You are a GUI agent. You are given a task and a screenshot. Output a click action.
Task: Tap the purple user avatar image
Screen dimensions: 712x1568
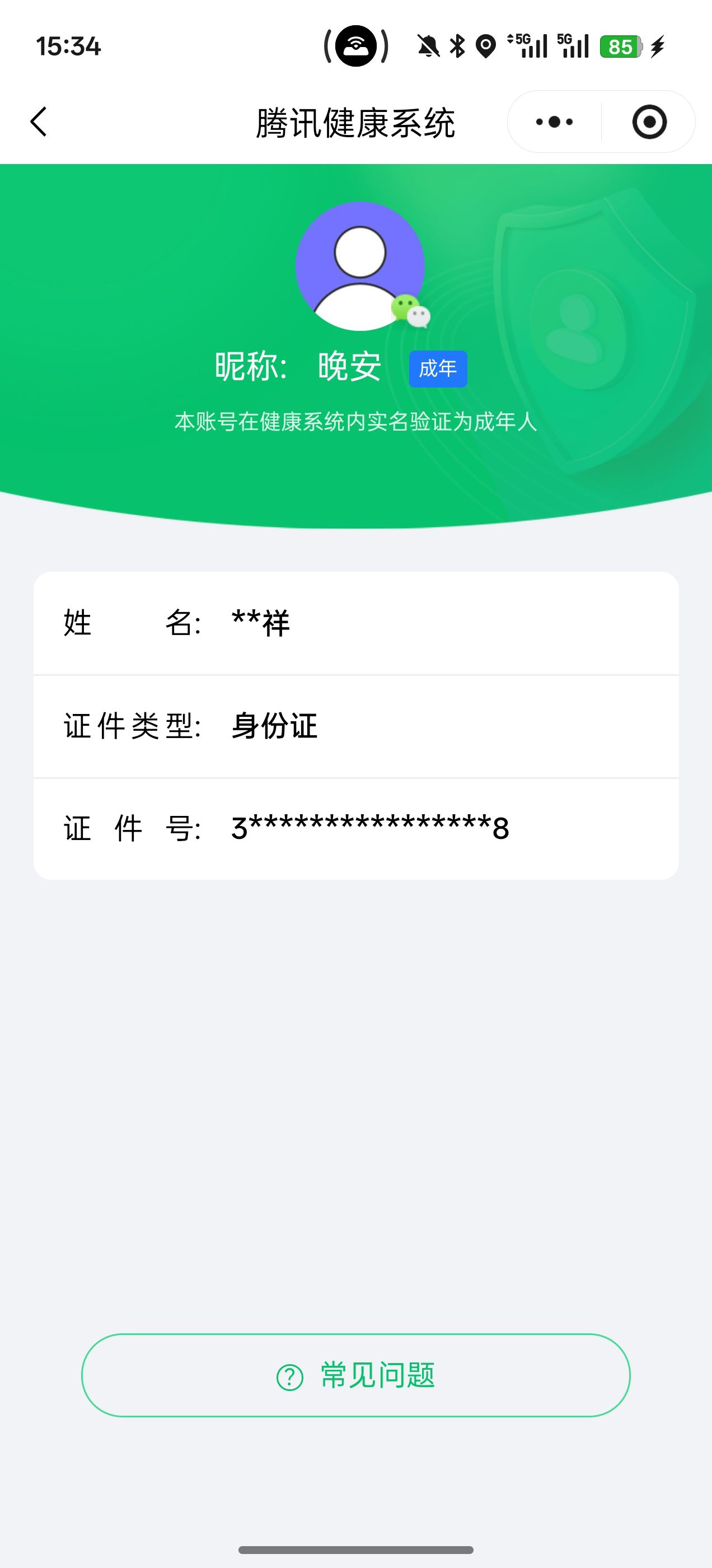point(361,268)
